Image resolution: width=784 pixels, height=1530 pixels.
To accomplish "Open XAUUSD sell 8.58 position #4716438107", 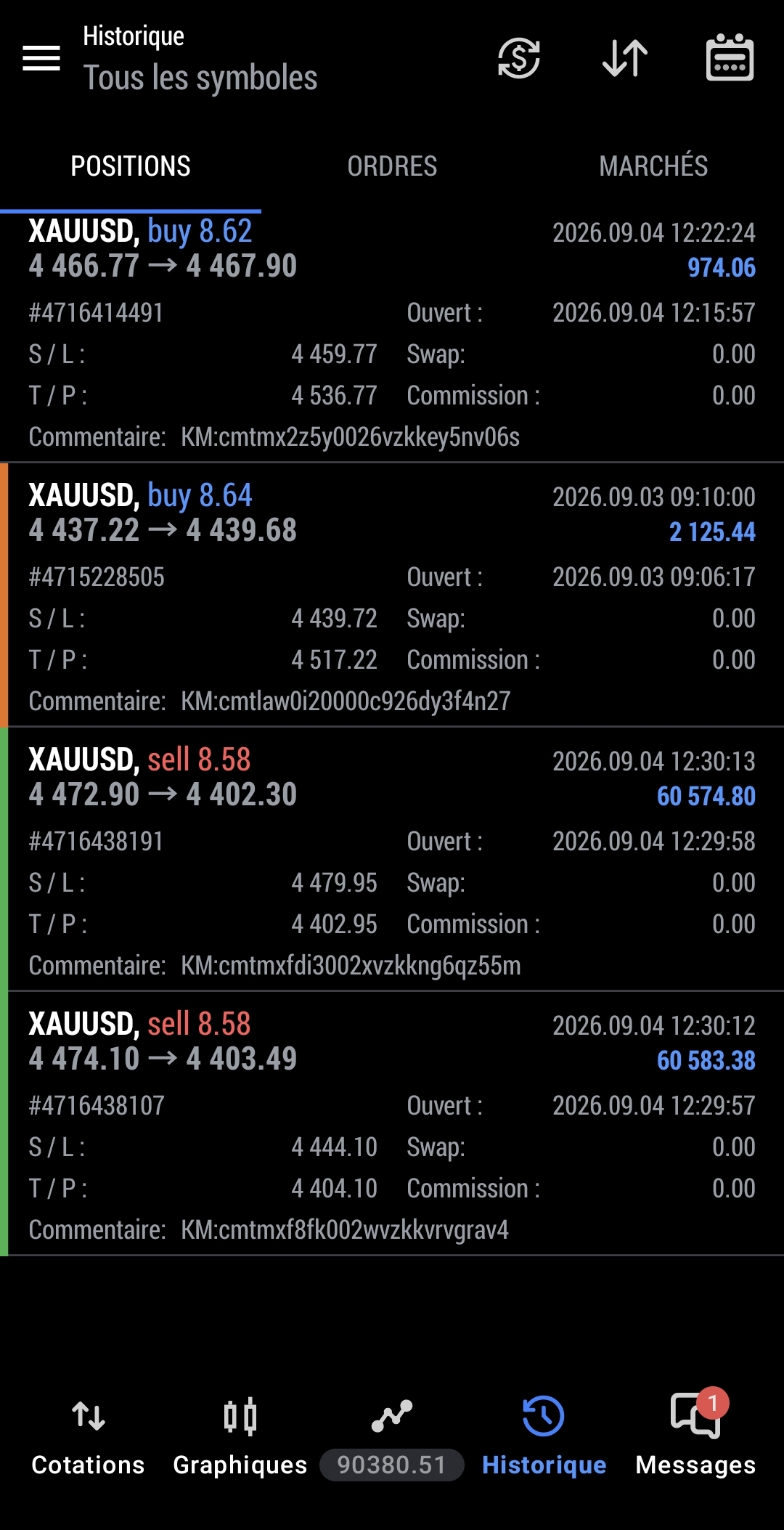I will pos(392,1124).
